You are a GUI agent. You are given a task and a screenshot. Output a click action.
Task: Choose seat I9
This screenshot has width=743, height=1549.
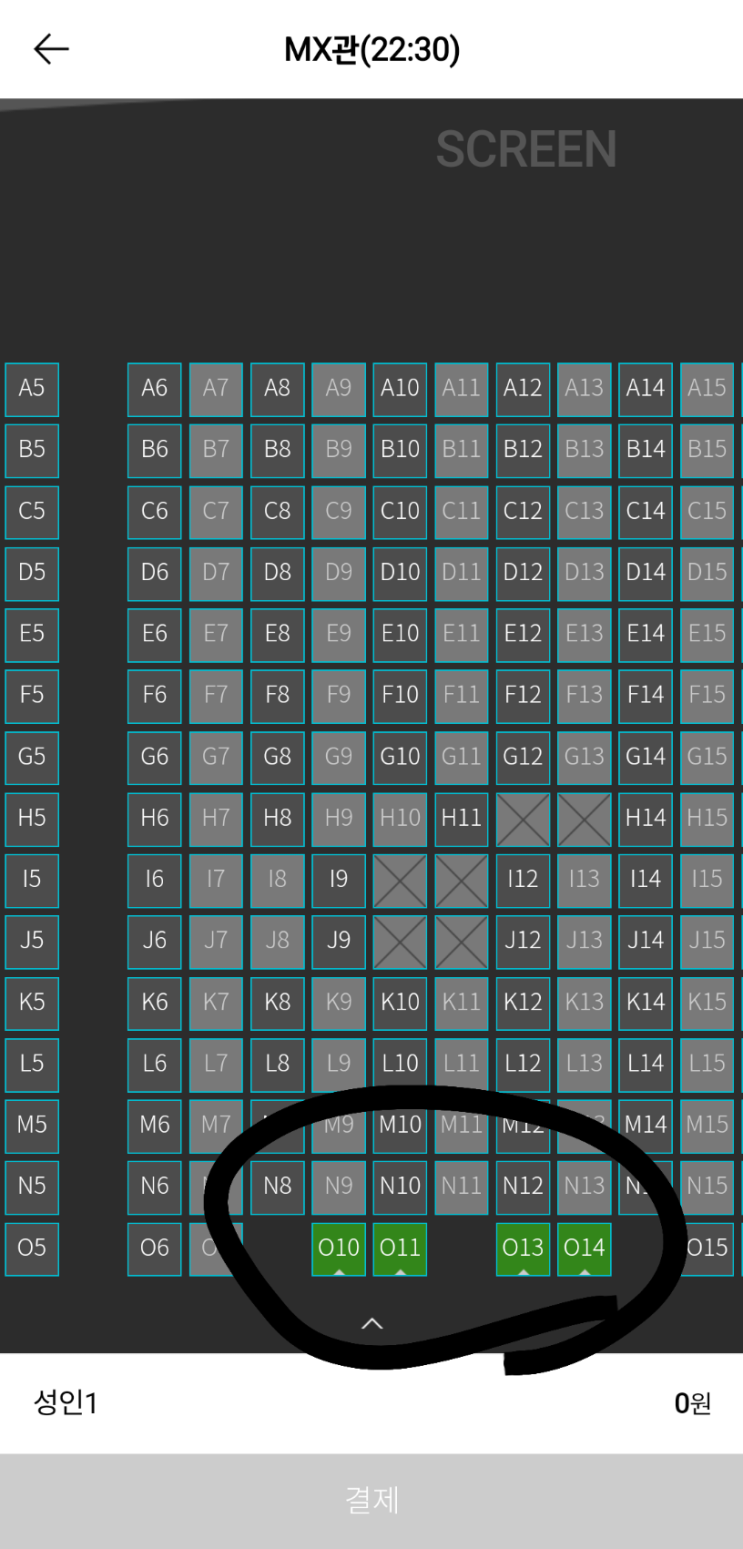(x=339, y=881)
